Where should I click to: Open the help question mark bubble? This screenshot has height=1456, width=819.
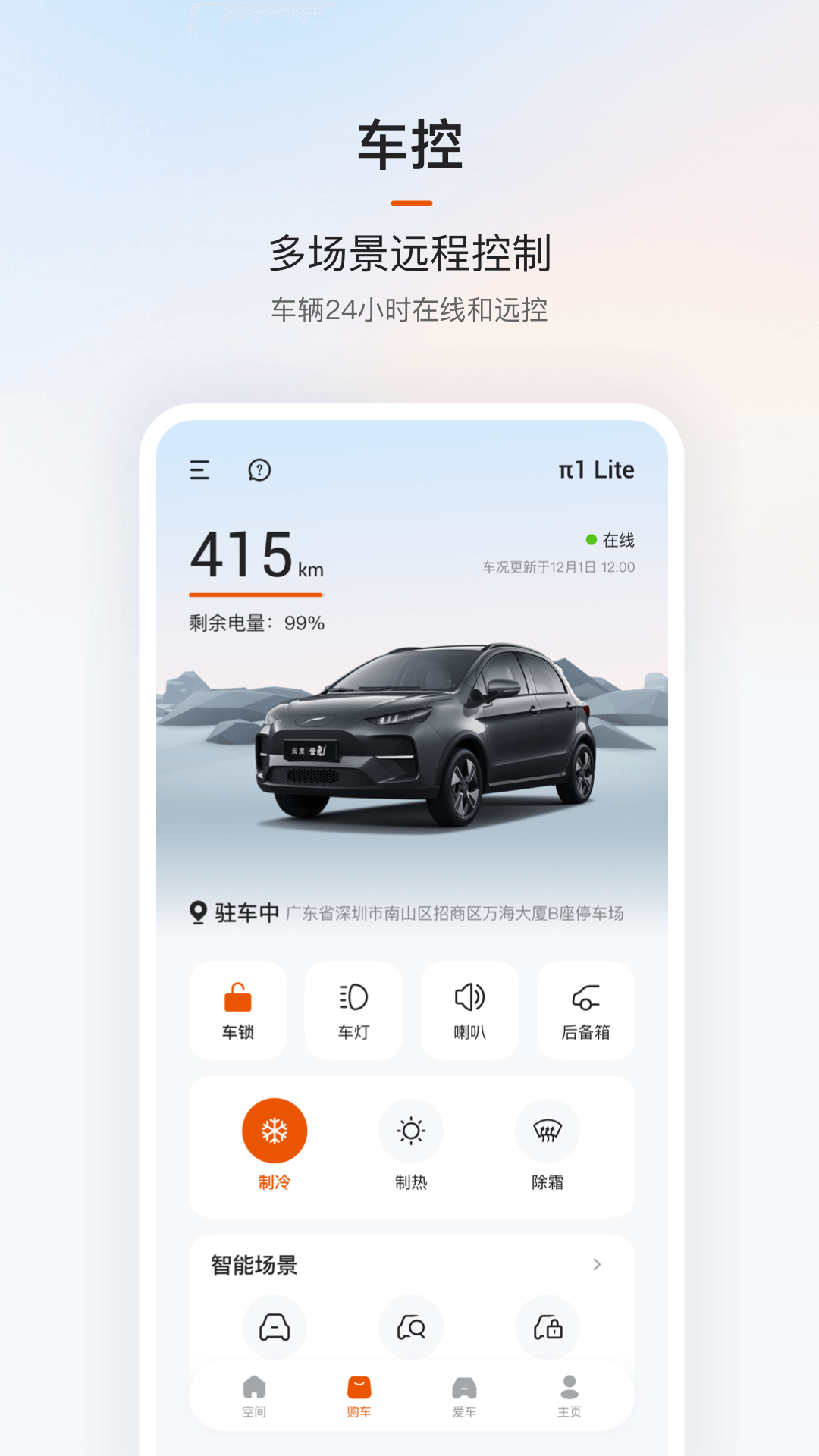click(x=259, y=470)
